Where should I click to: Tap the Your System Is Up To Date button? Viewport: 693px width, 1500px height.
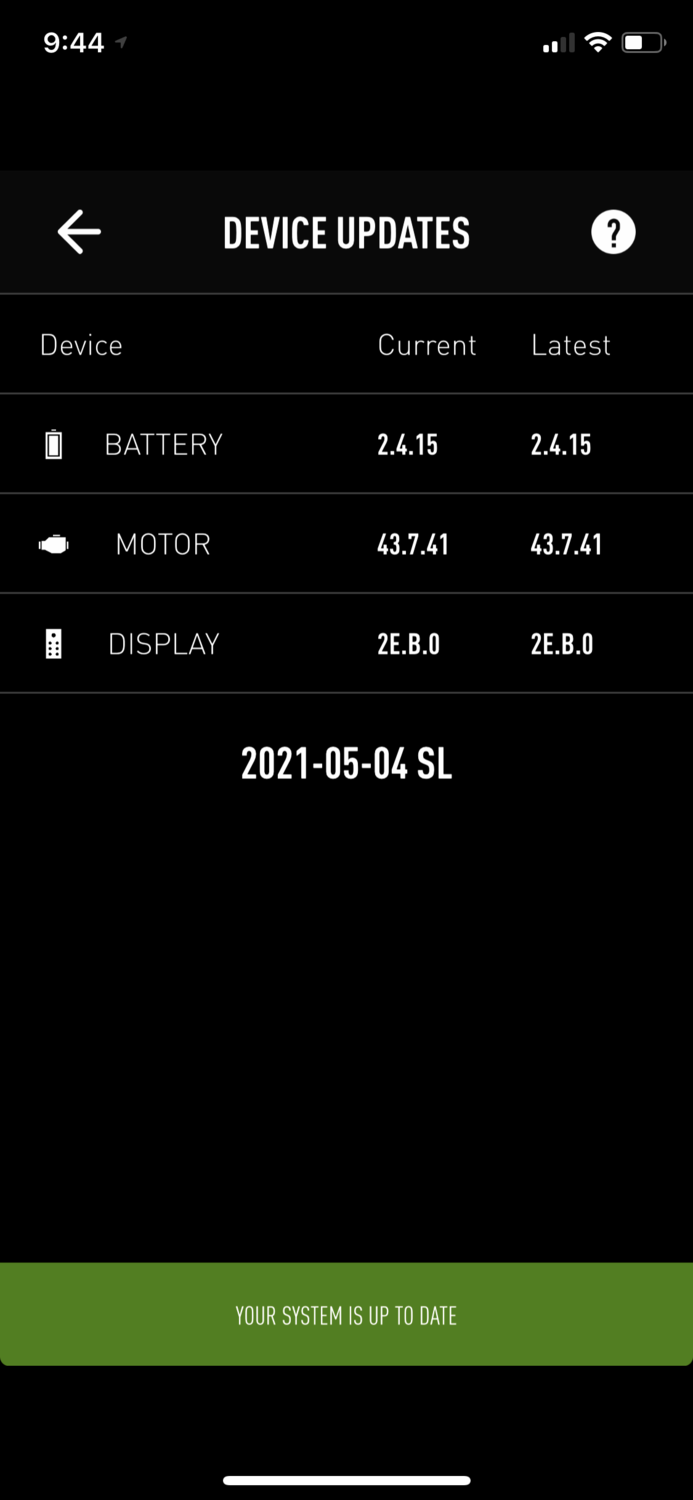[x=346, y=1315]
